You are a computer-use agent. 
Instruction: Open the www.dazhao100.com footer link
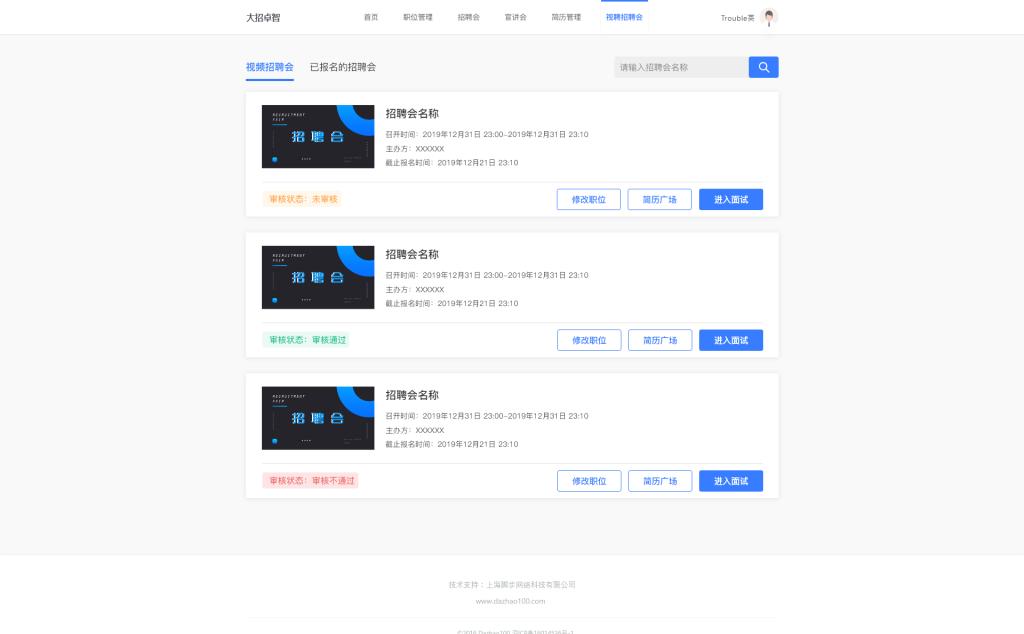[x=511, y=601]
